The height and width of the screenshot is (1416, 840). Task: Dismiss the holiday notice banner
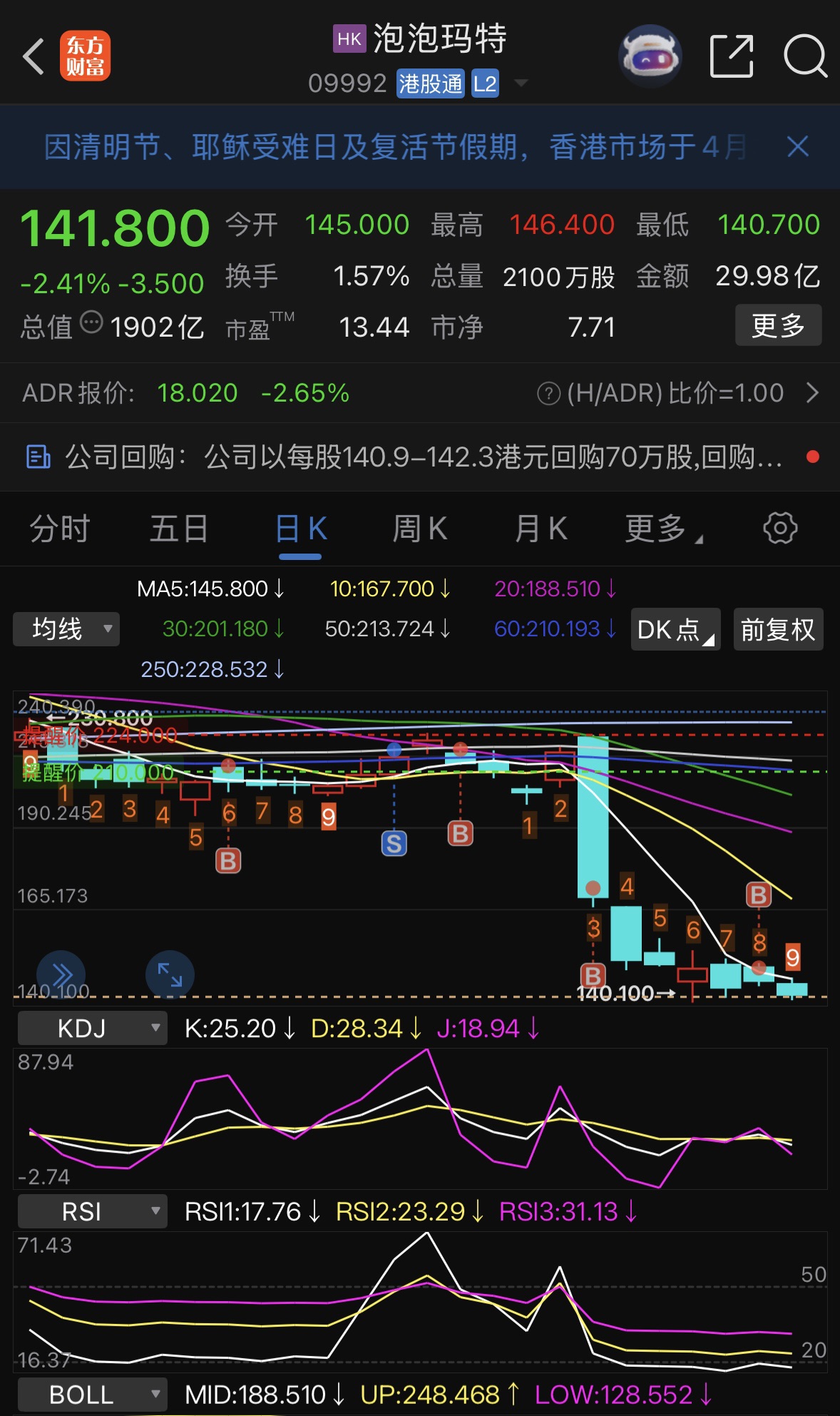click(797, 147)
